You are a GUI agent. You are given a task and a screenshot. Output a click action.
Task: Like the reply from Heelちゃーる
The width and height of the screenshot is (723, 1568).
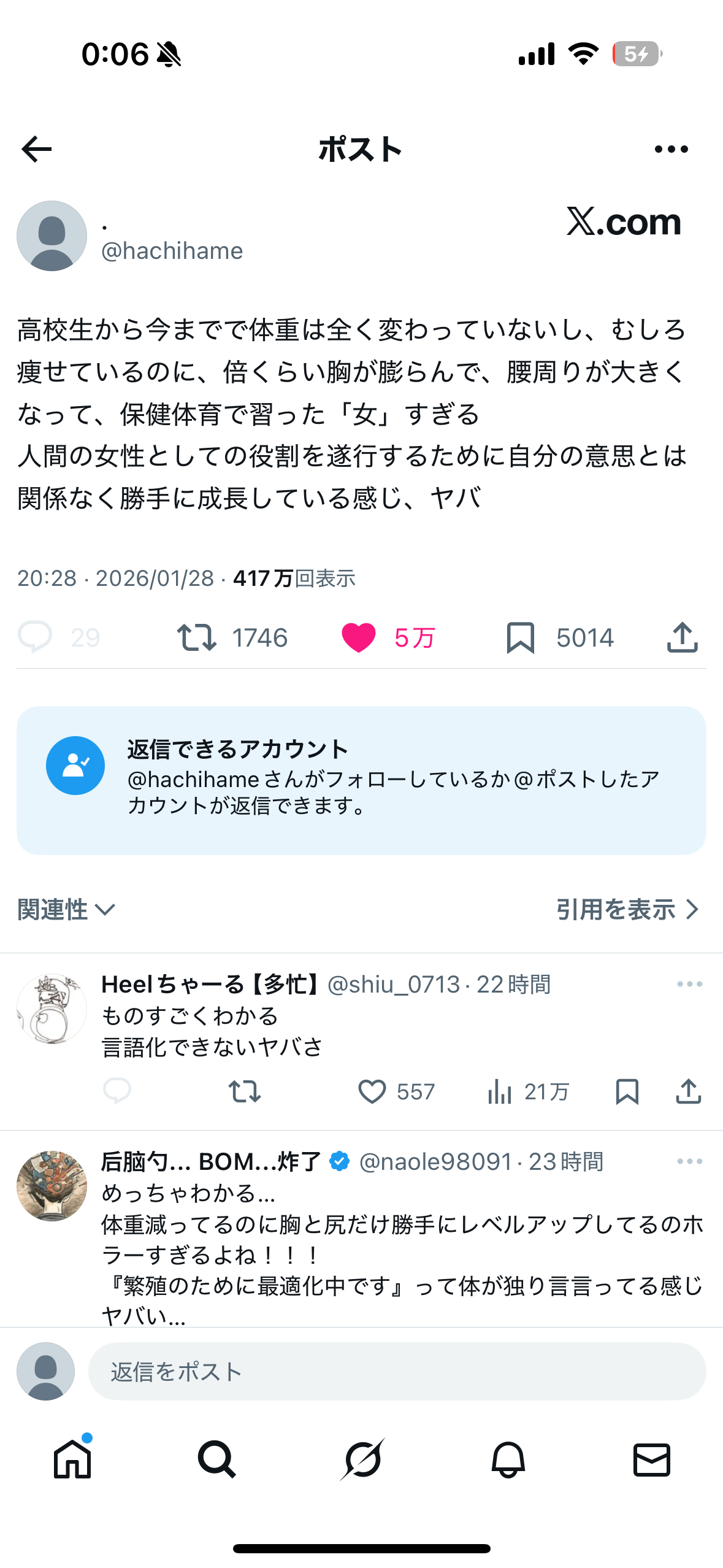(372, 1092)
